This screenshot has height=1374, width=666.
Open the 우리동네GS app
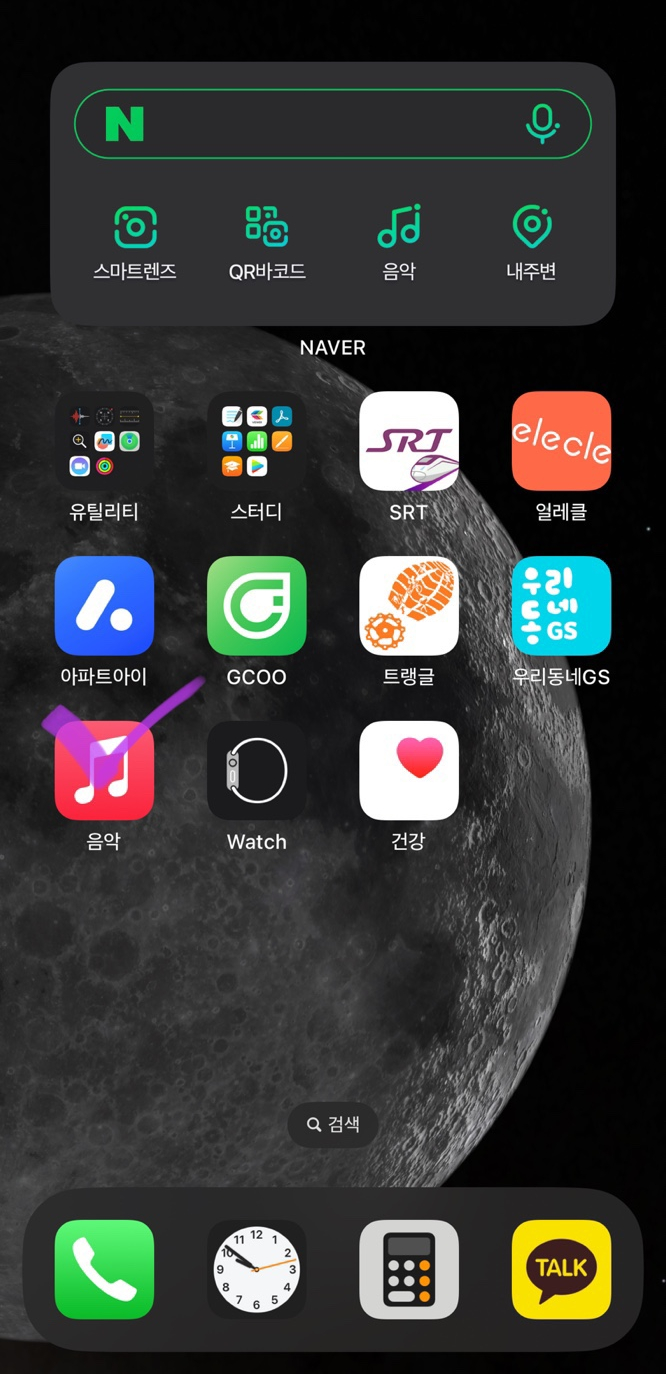tap(561, 606)
